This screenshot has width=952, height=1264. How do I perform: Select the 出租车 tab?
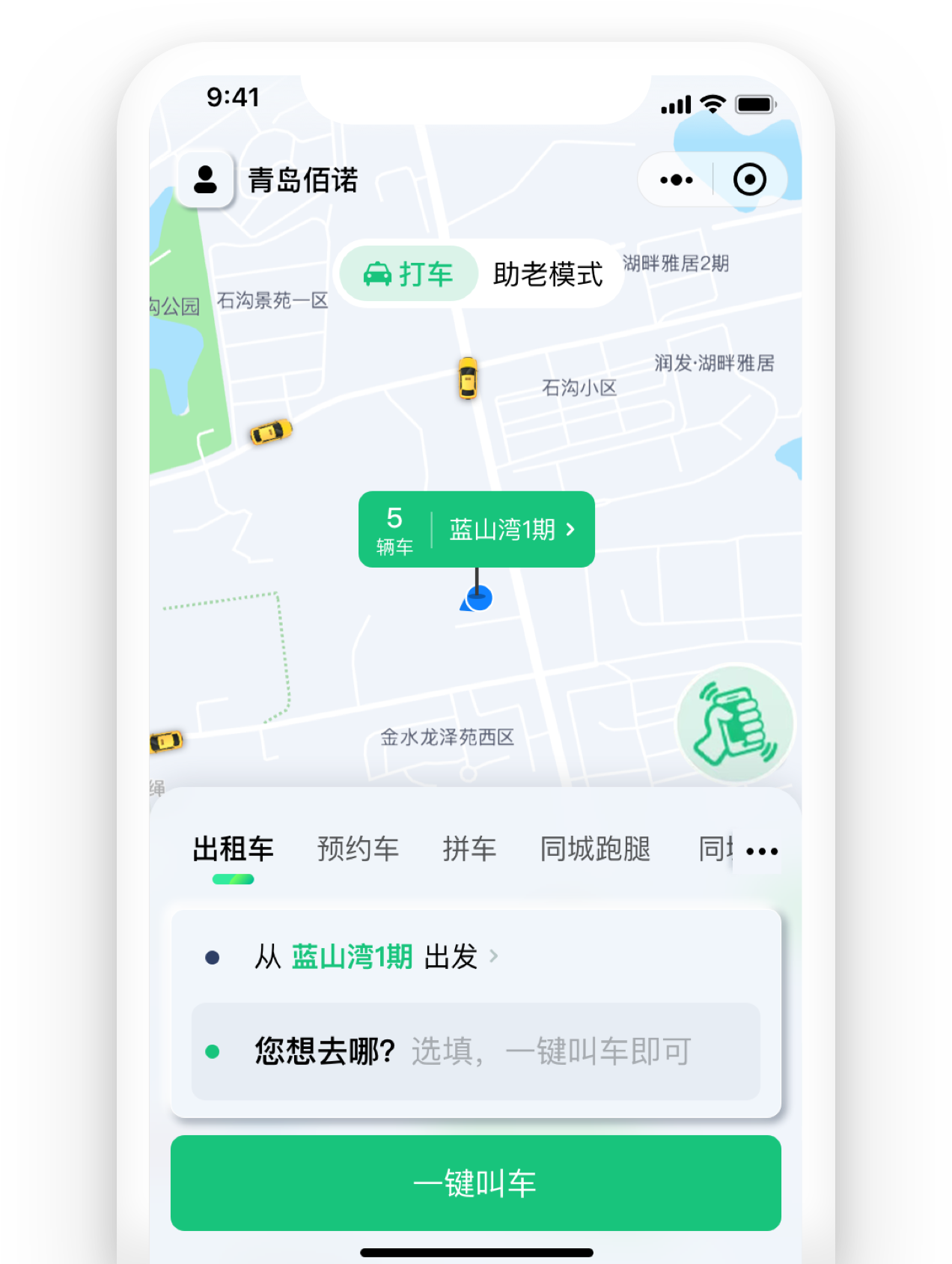coord(233,850)
